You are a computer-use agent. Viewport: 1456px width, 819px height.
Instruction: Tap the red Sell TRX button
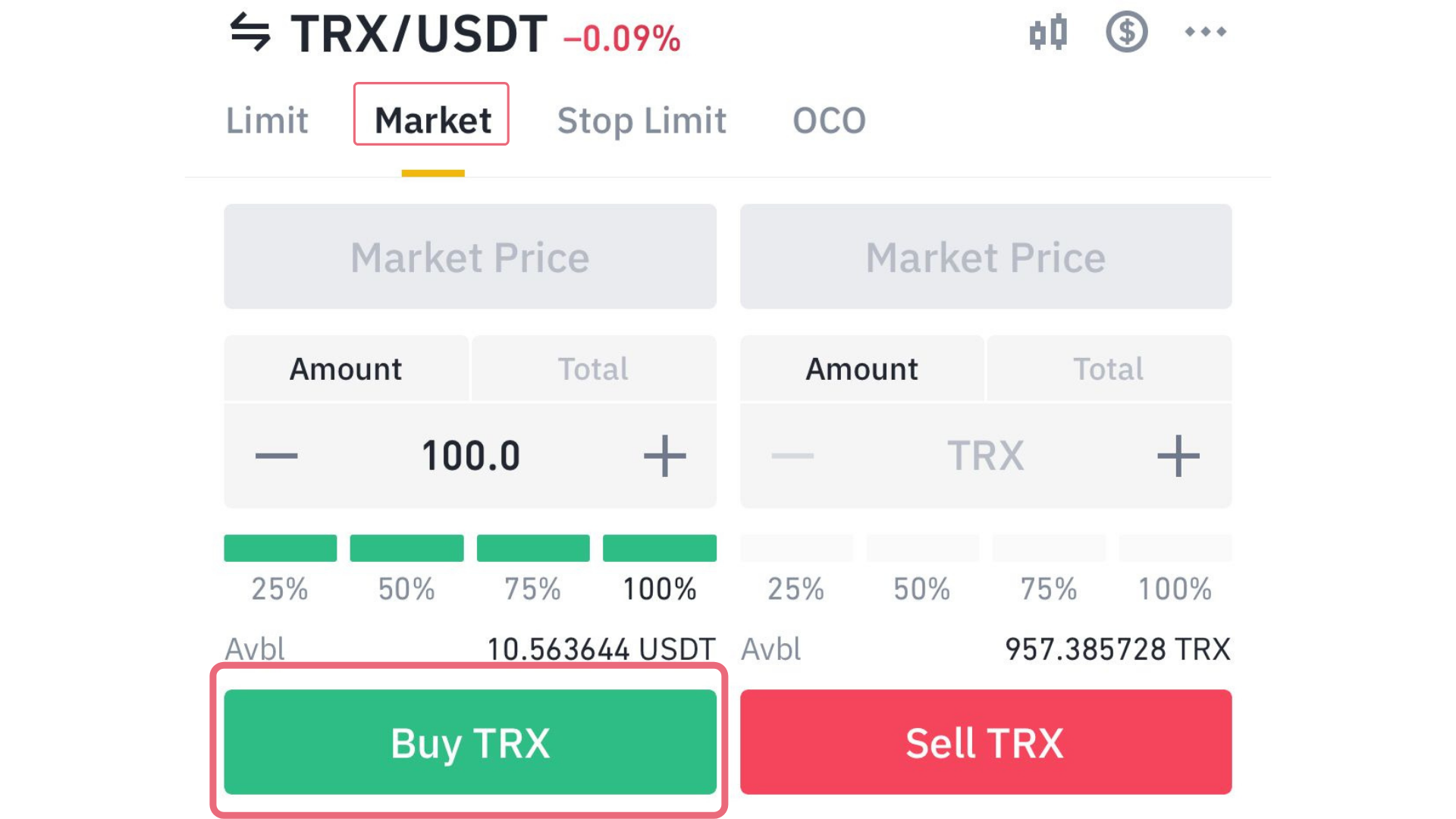pos(986,742)
